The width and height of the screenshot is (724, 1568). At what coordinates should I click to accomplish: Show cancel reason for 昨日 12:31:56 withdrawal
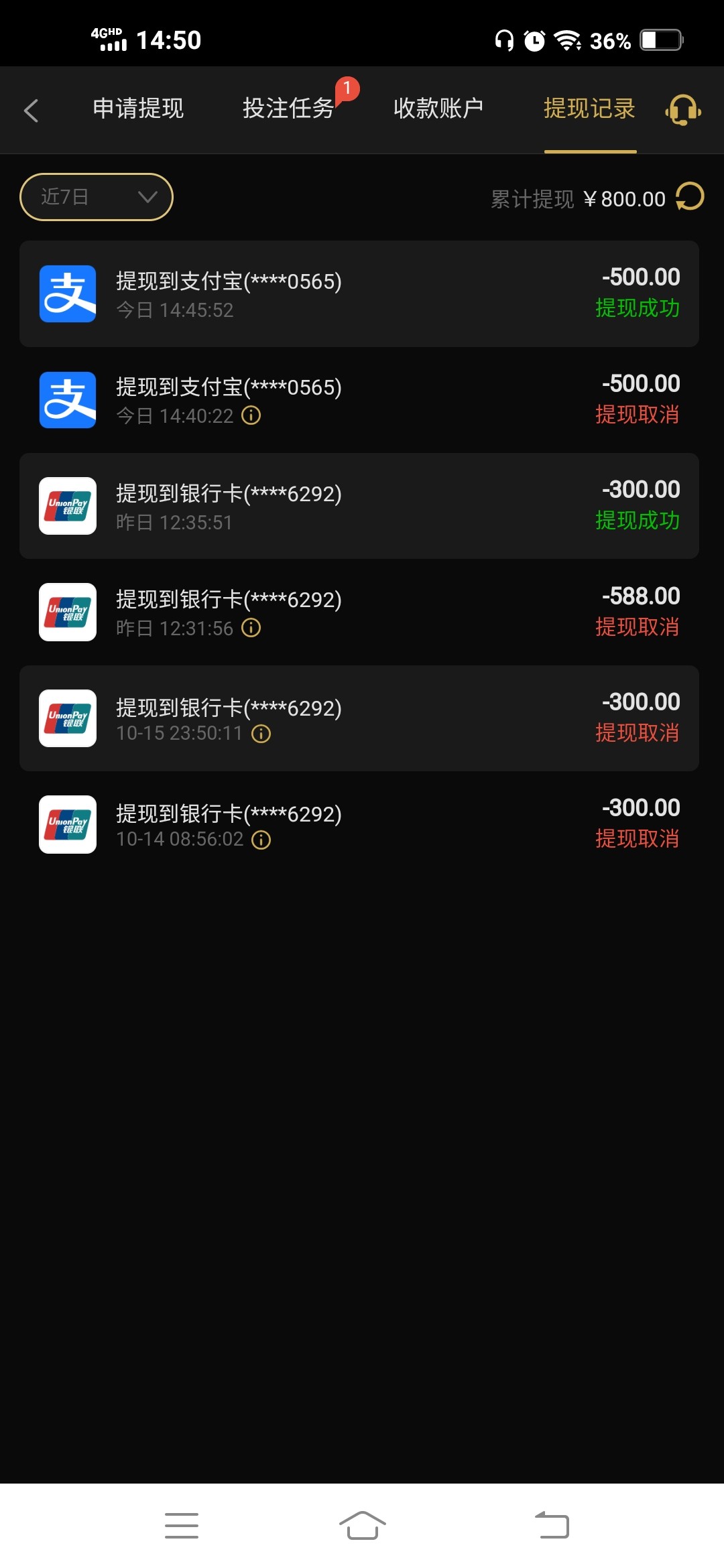click(x=251, y=628)
